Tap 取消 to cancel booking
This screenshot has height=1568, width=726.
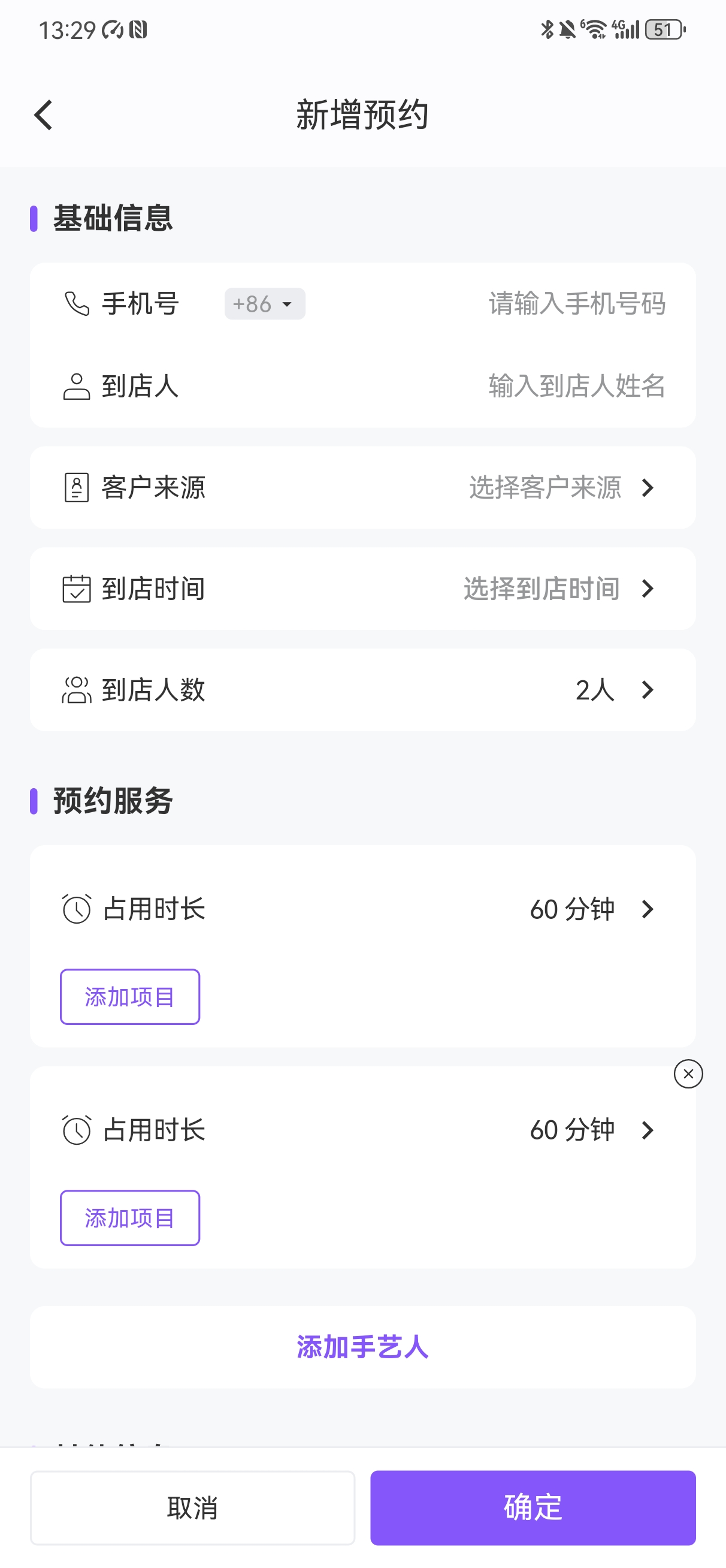pyautogui.click(x=192, y=1507)
